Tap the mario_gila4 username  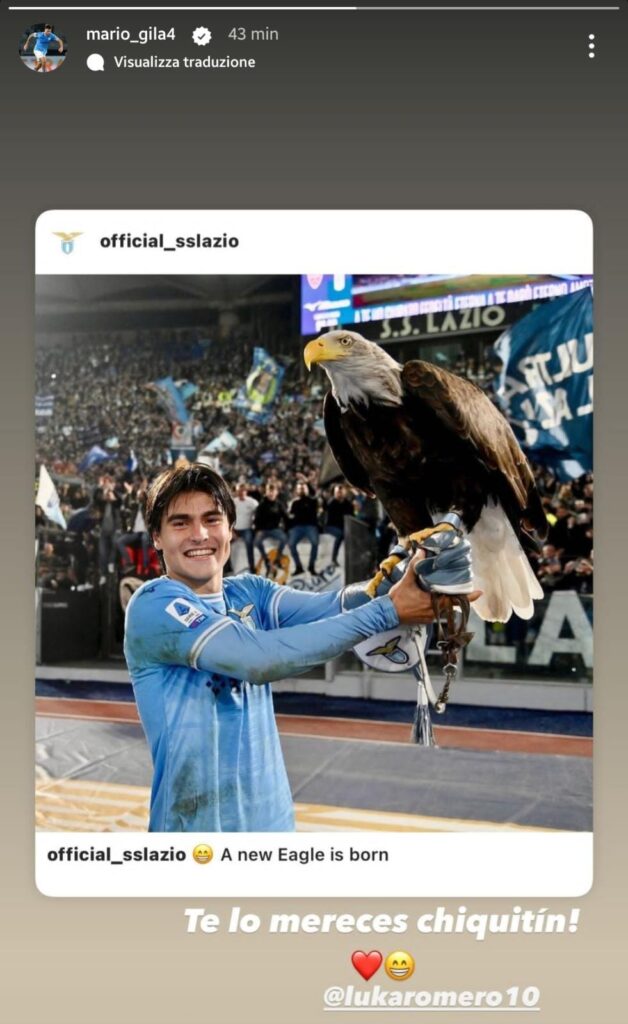pos(130,34)
